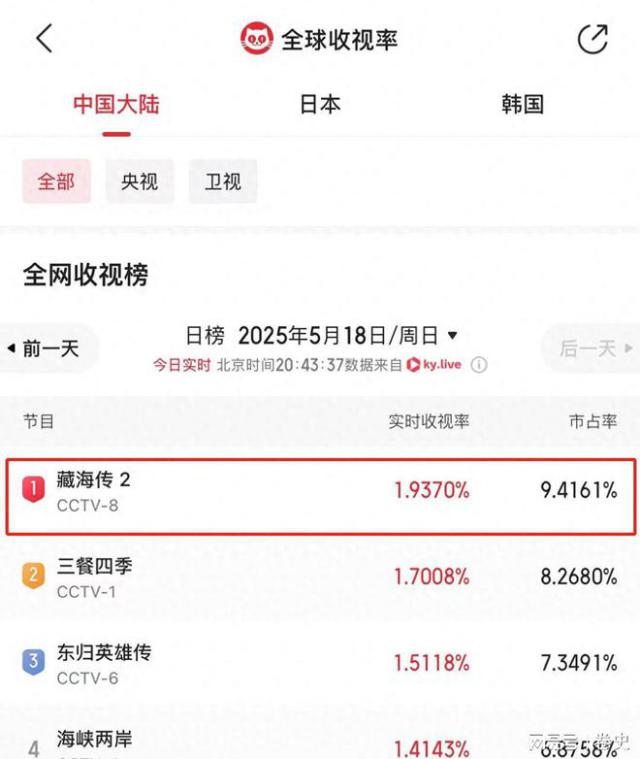
Task: Select the 中国大陆 tab
Action: tap(116, 104)
